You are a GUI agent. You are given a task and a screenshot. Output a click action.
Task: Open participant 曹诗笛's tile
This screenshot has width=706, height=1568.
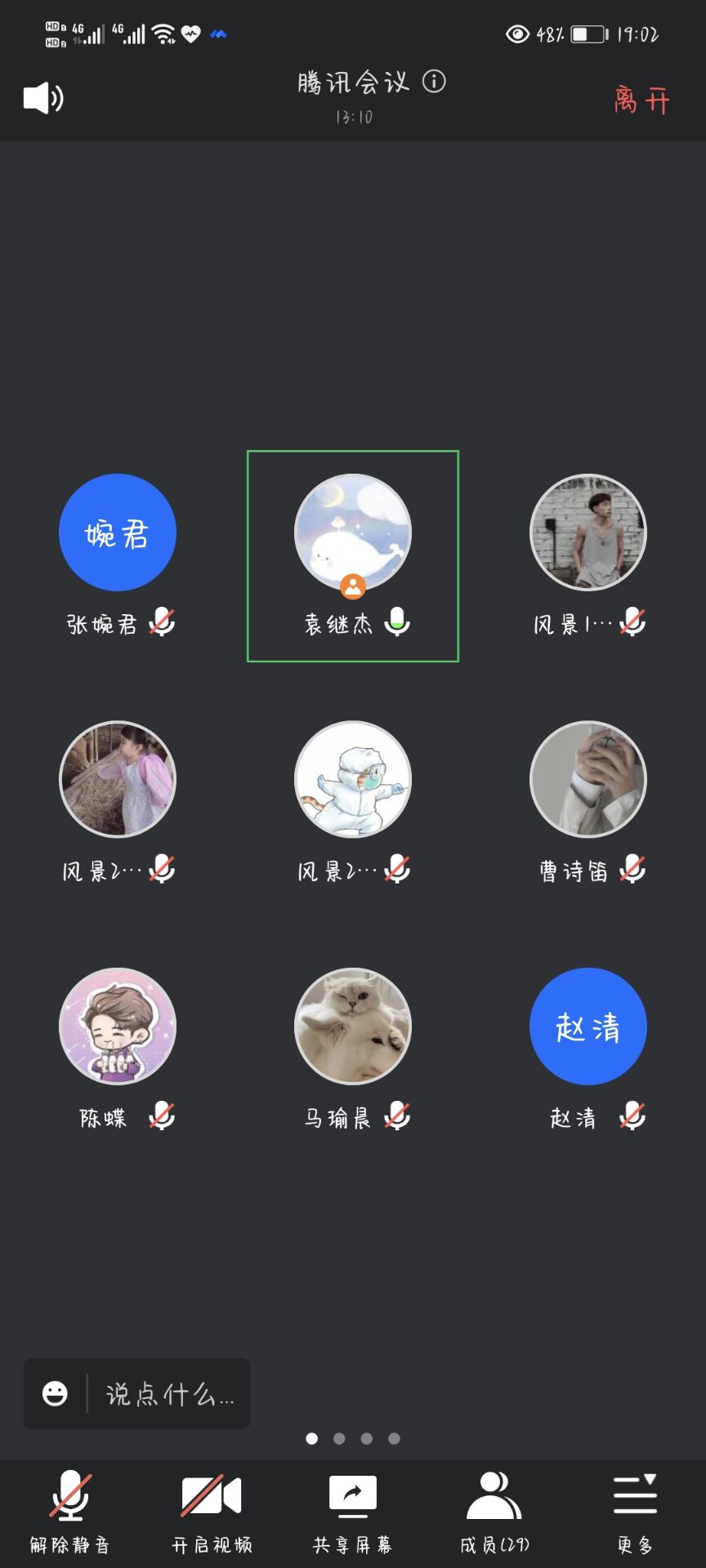(588, 780)
